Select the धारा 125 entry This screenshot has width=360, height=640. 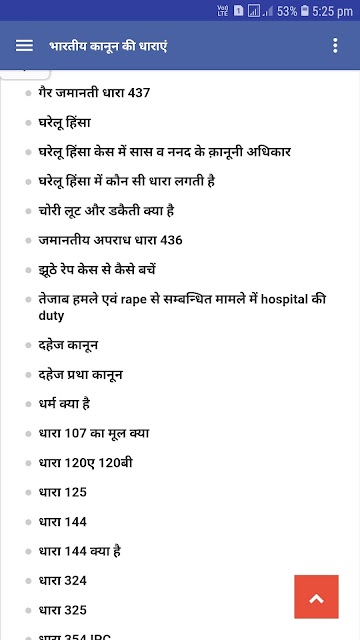(x=62, y=492)
